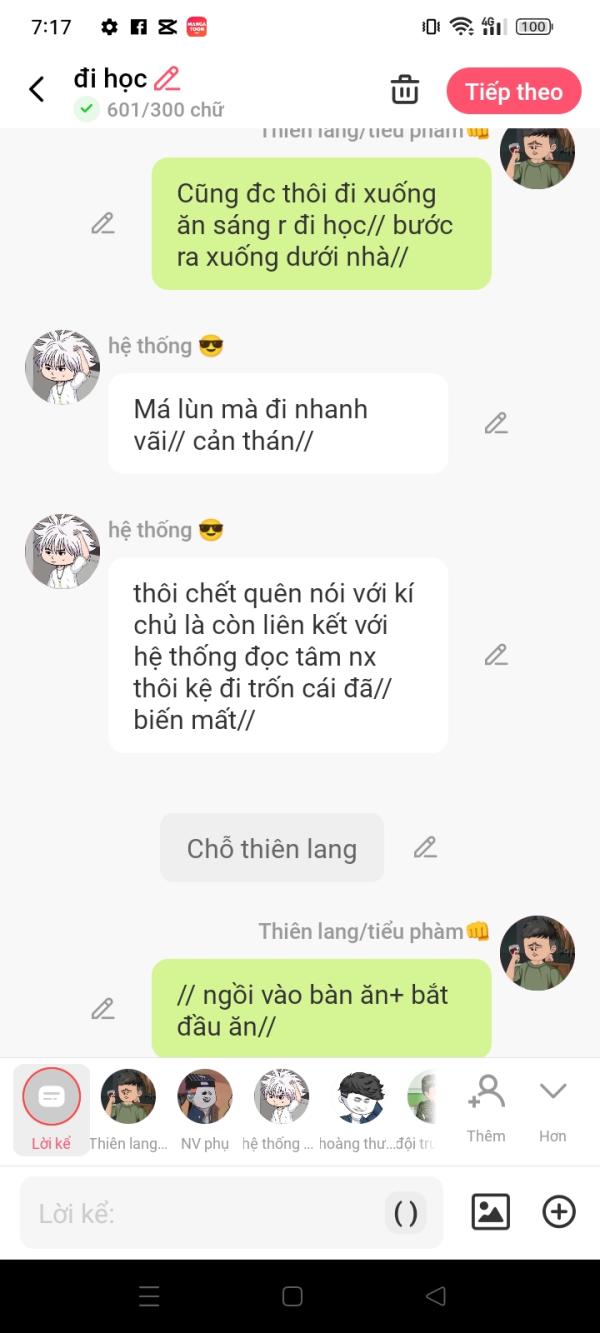
Task: Attach a picture using the image icon
Action: click(491, 1212)
